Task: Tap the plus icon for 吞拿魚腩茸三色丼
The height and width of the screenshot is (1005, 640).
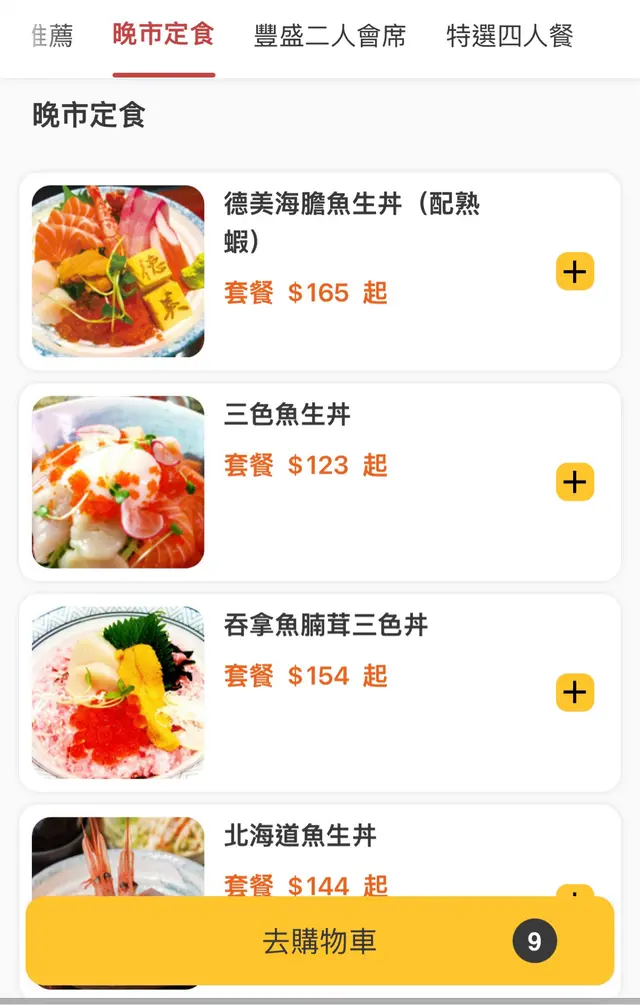Action: [x=574, y=692]
